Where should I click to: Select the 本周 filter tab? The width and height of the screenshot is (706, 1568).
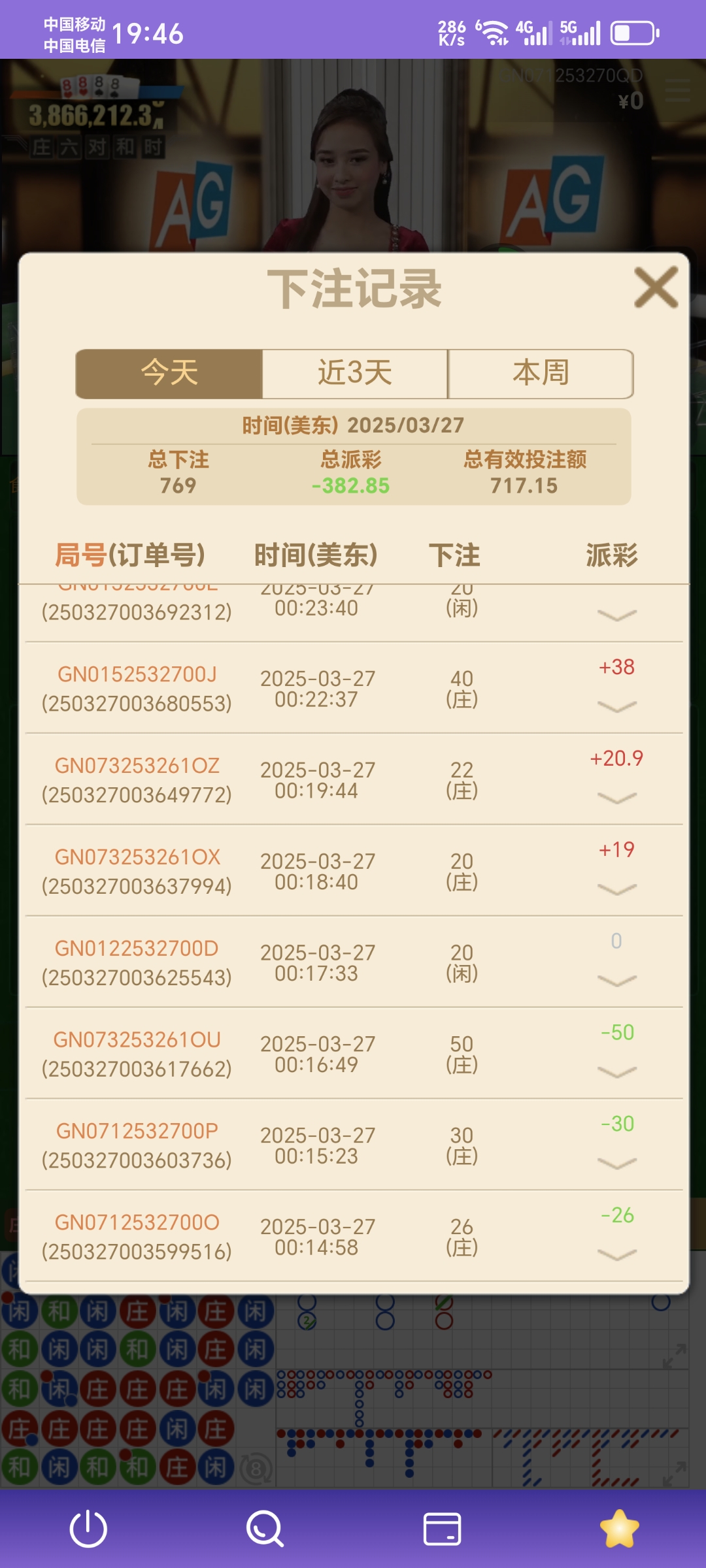click(x=540, y=373)
